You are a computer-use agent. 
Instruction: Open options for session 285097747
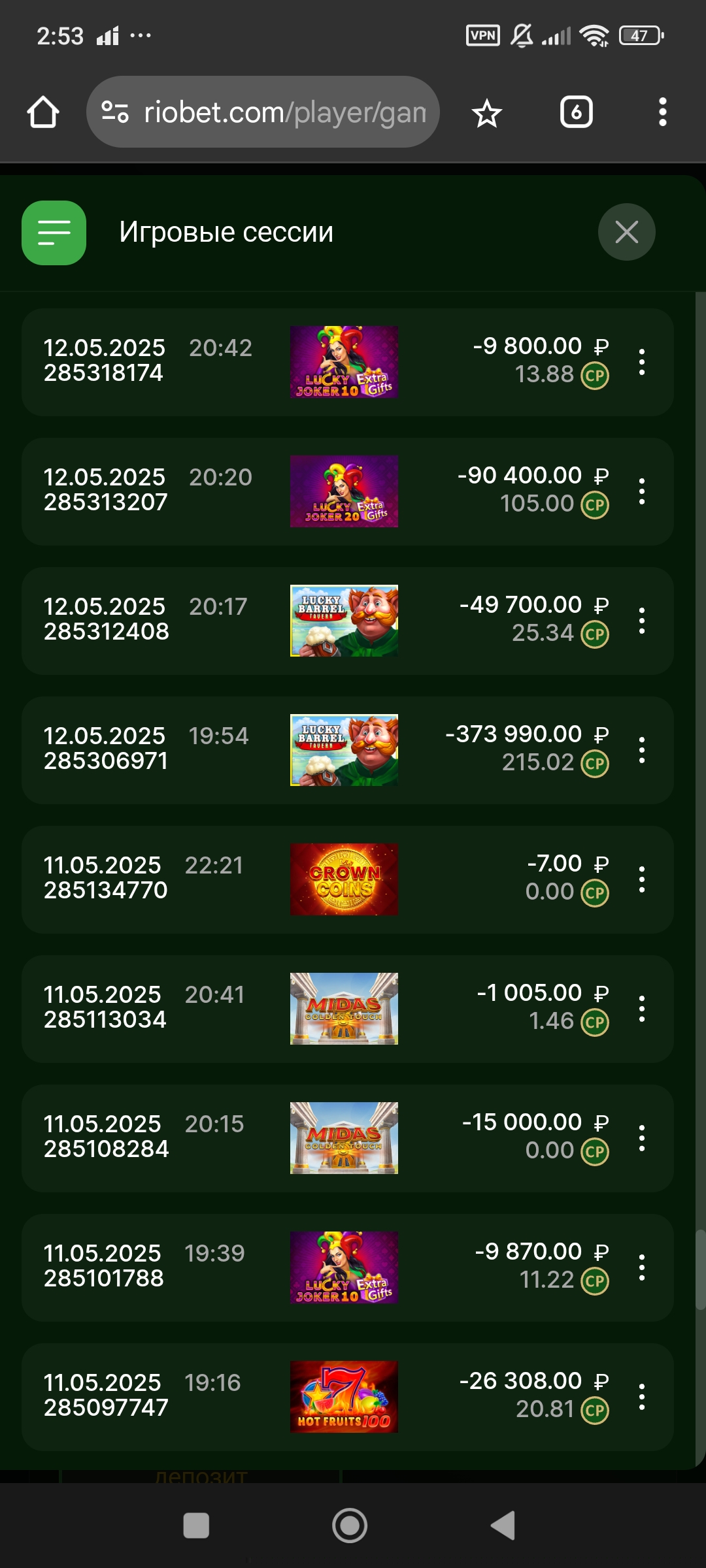click(642, 1397)
